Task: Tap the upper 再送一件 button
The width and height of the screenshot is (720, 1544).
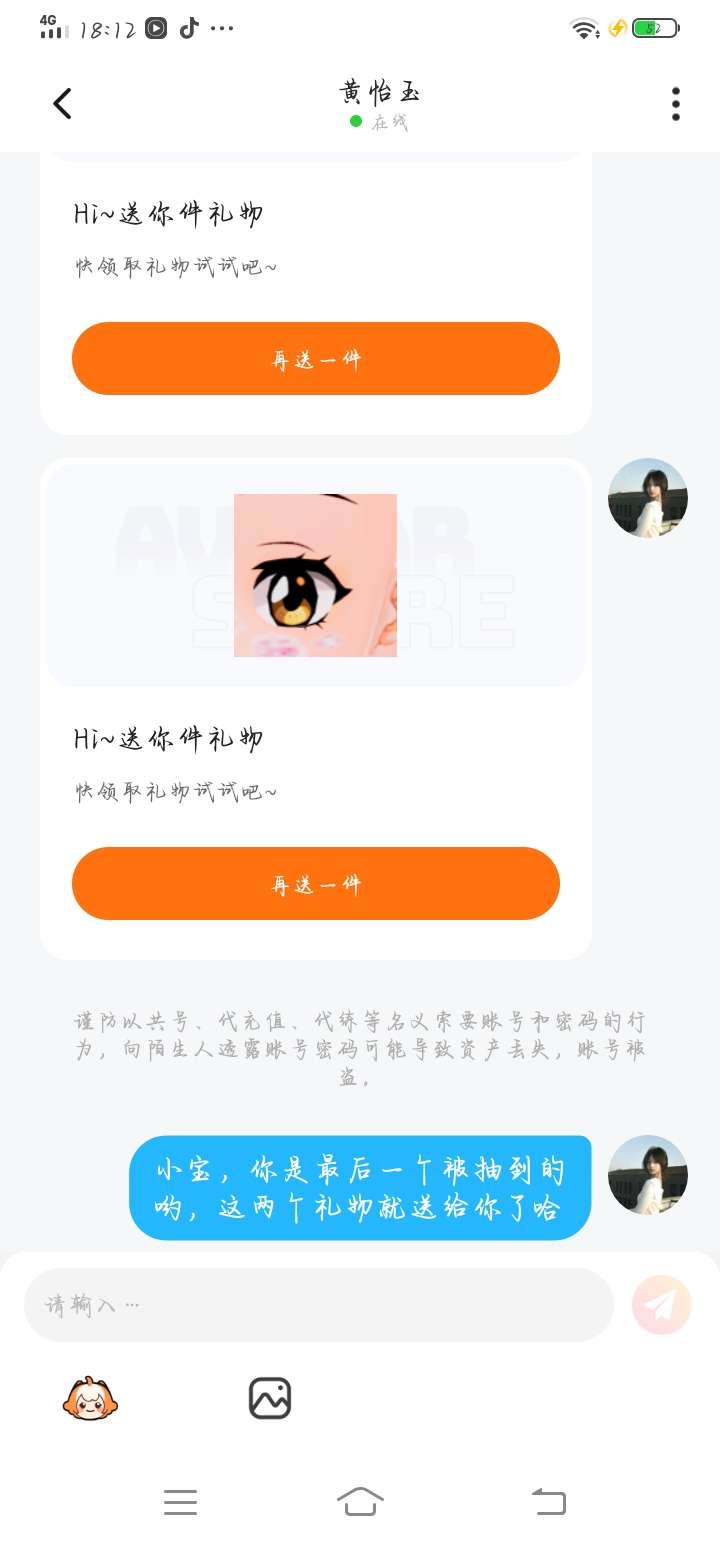Action: click(316, 359)
